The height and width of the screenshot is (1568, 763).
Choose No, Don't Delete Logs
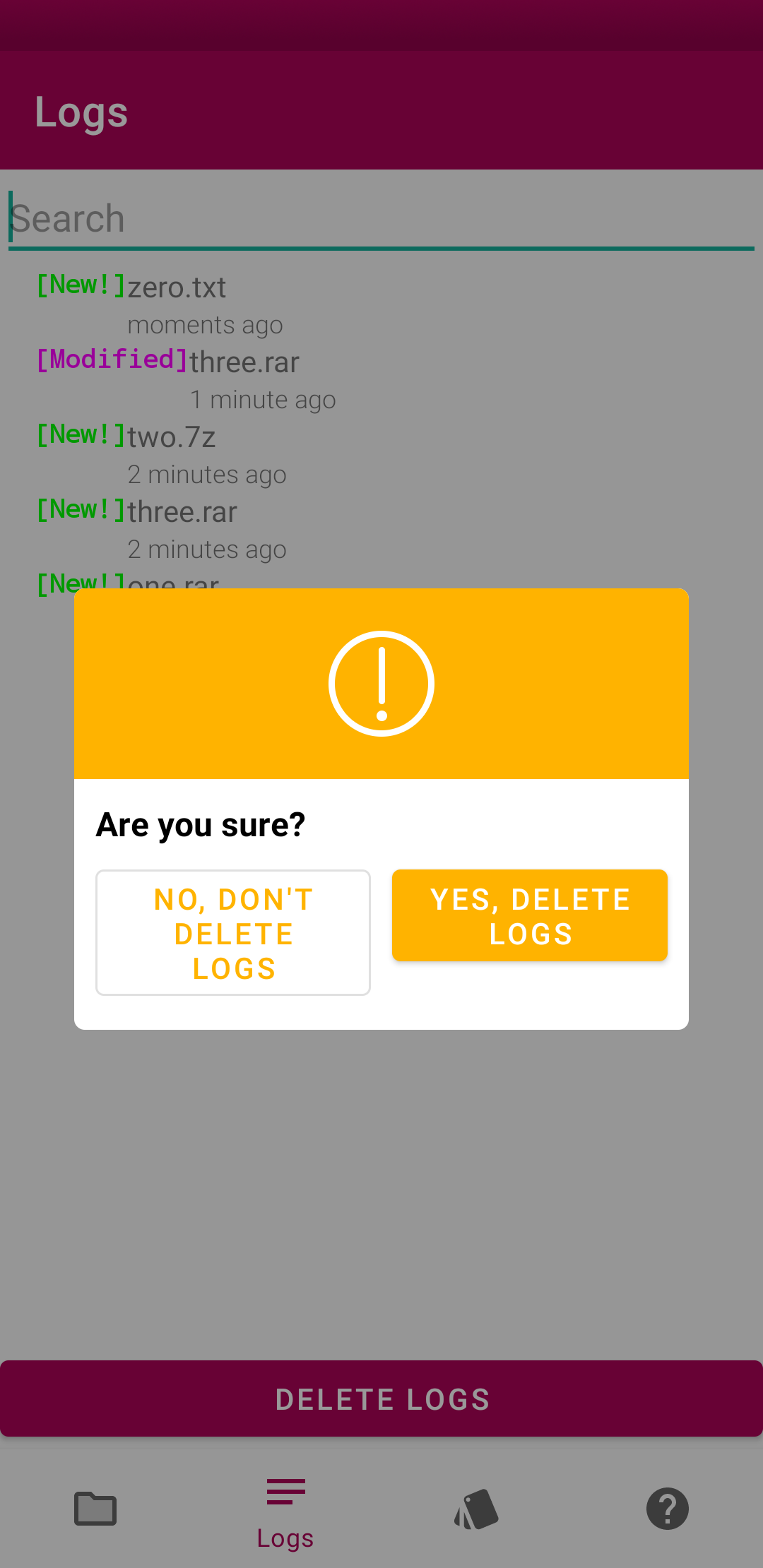coord(233,932)
